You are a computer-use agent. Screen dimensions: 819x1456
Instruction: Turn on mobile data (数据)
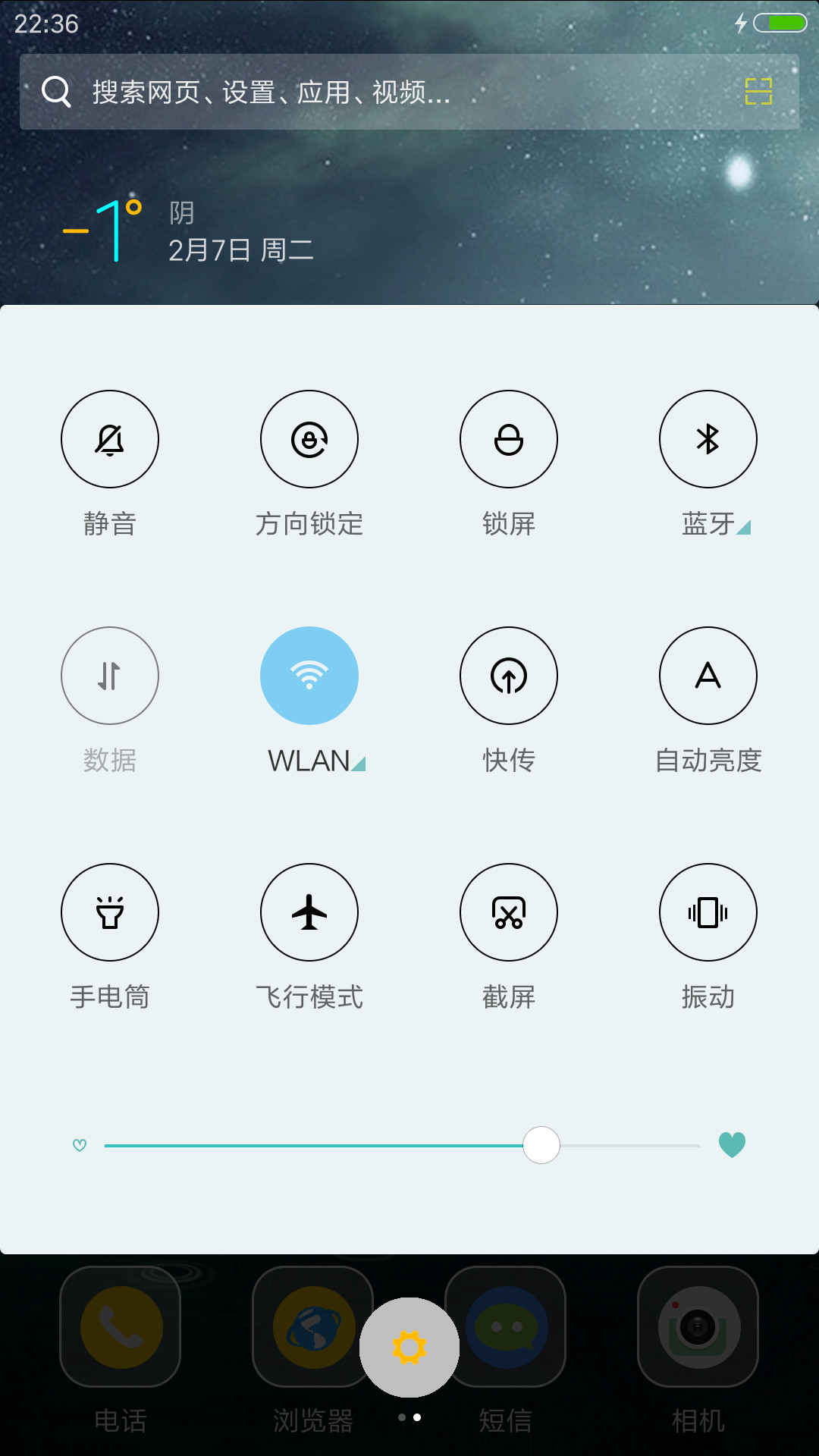[110, 676]
